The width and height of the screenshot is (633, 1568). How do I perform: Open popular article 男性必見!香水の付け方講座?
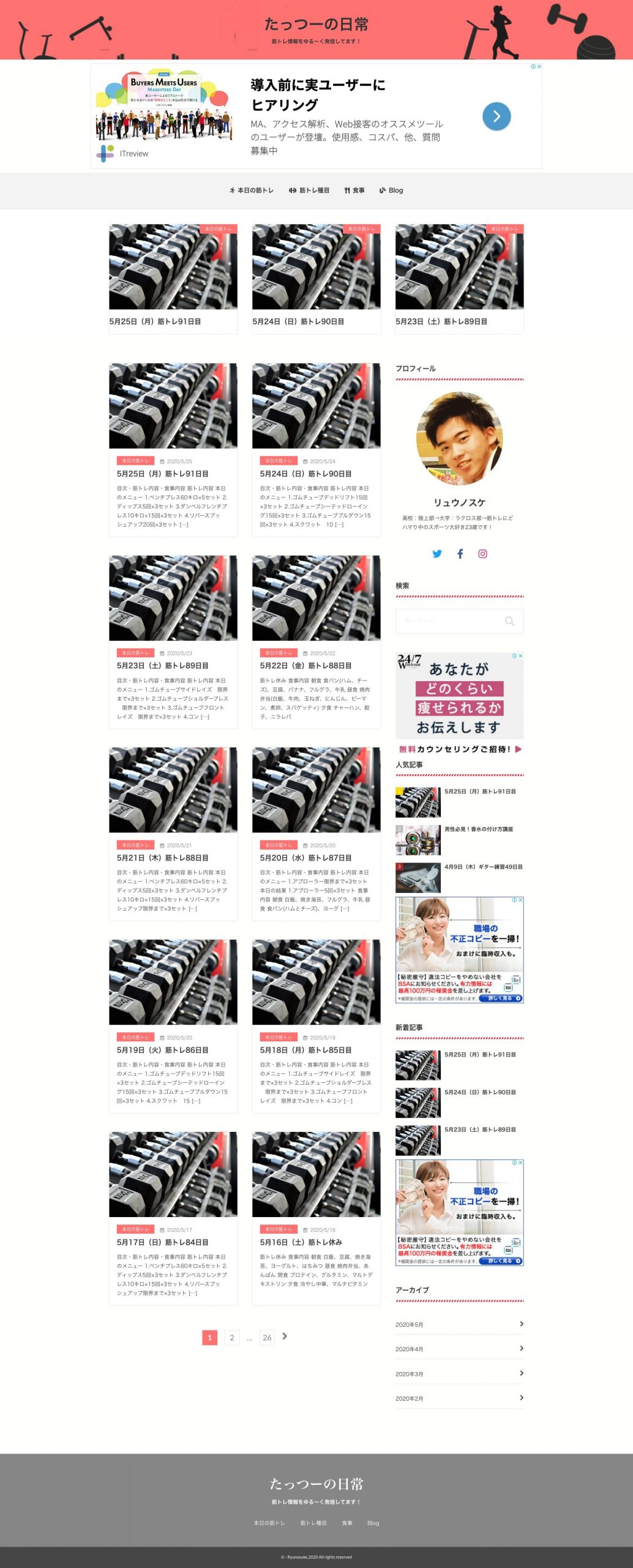click(x=479, y=829)
